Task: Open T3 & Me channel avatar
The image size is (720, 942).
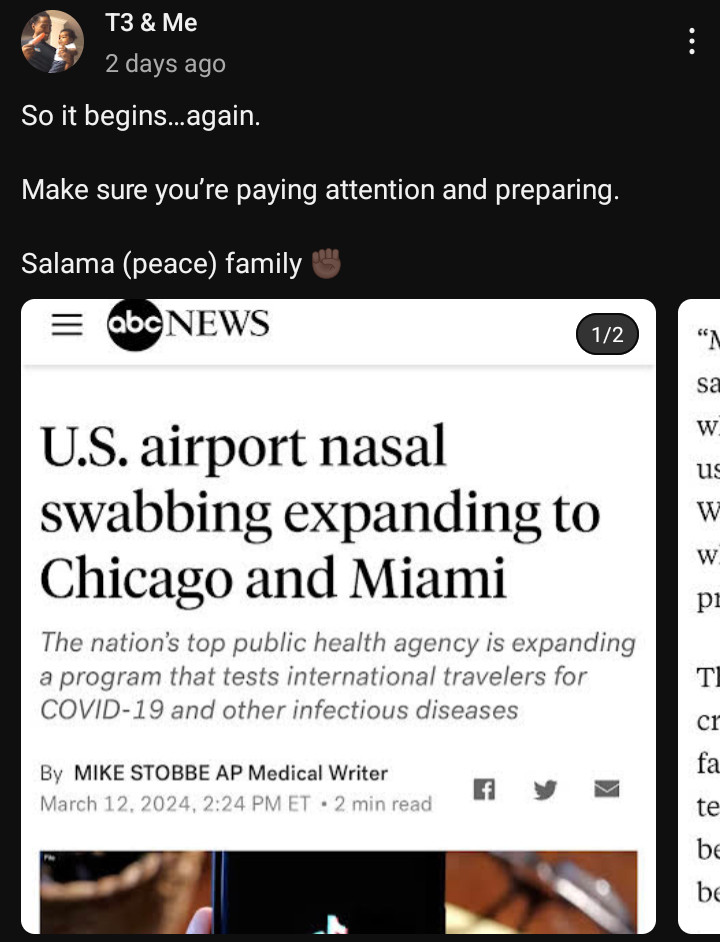Action: pyautogui.click(x=52, y=42)
